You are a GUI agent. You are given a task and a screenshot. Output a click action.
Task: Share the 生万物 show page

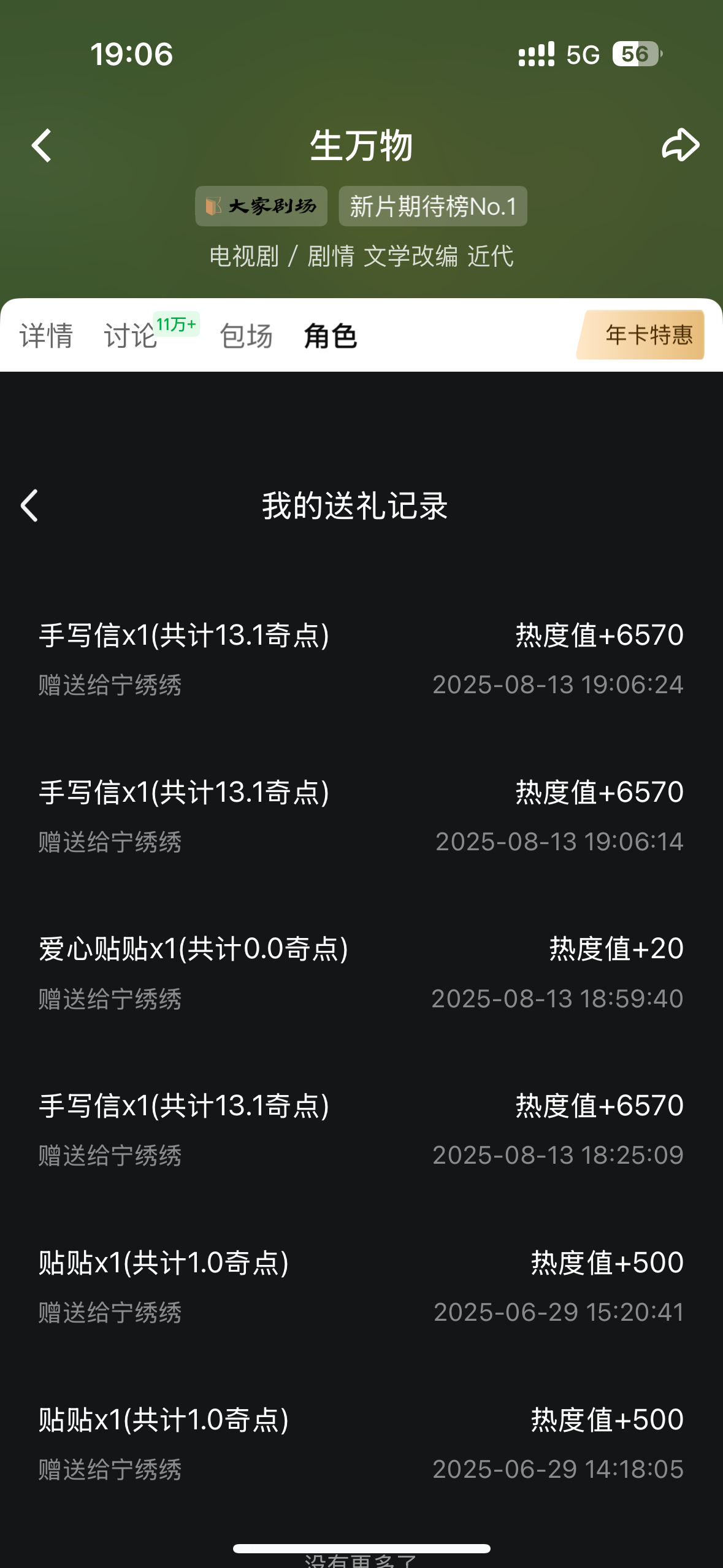tap(681, 145)
